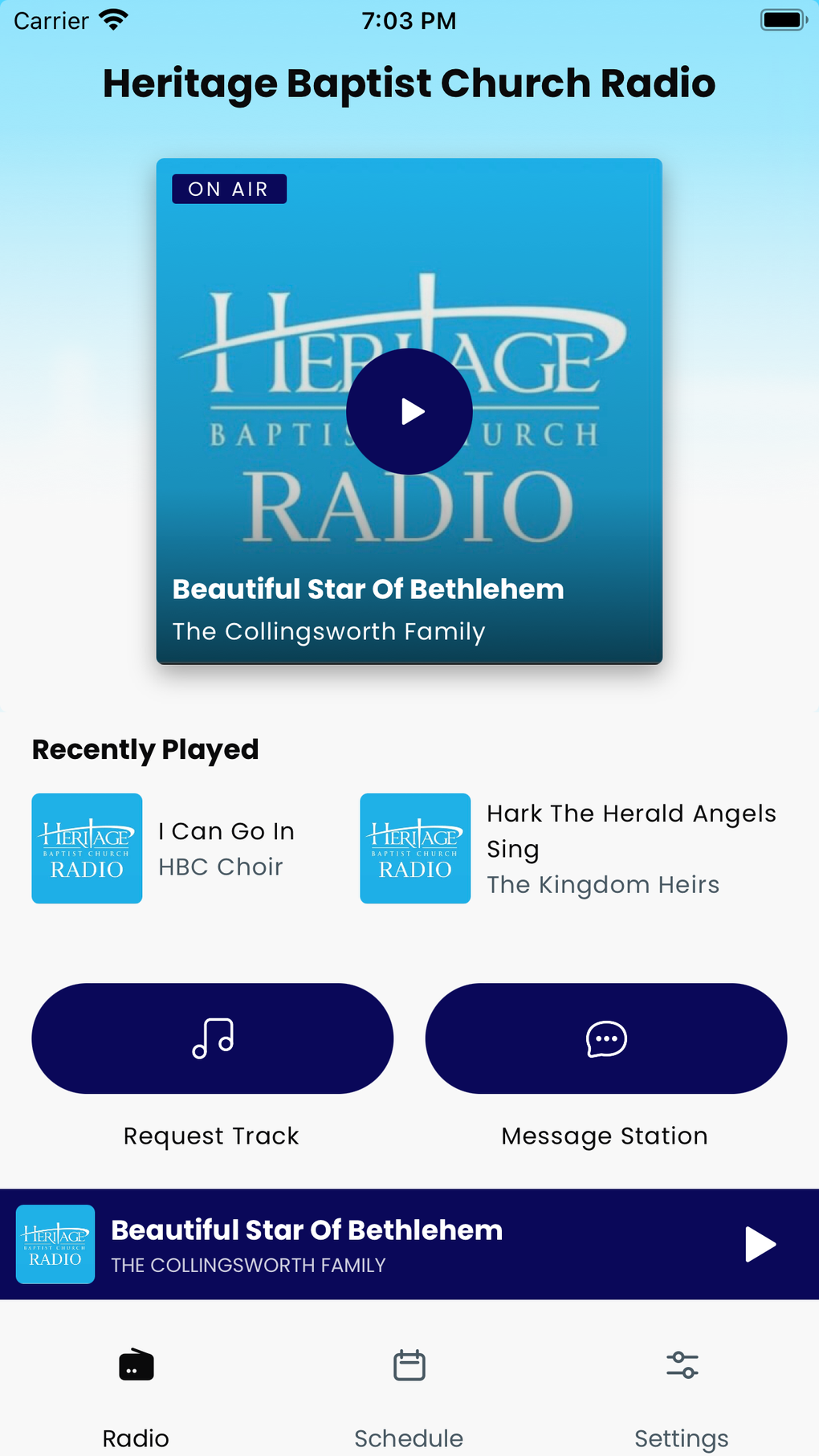Tap the Heritage Radio artwork for I Can Go In
This screenshot has height=1456, width=819.
(x=86, y=848)
